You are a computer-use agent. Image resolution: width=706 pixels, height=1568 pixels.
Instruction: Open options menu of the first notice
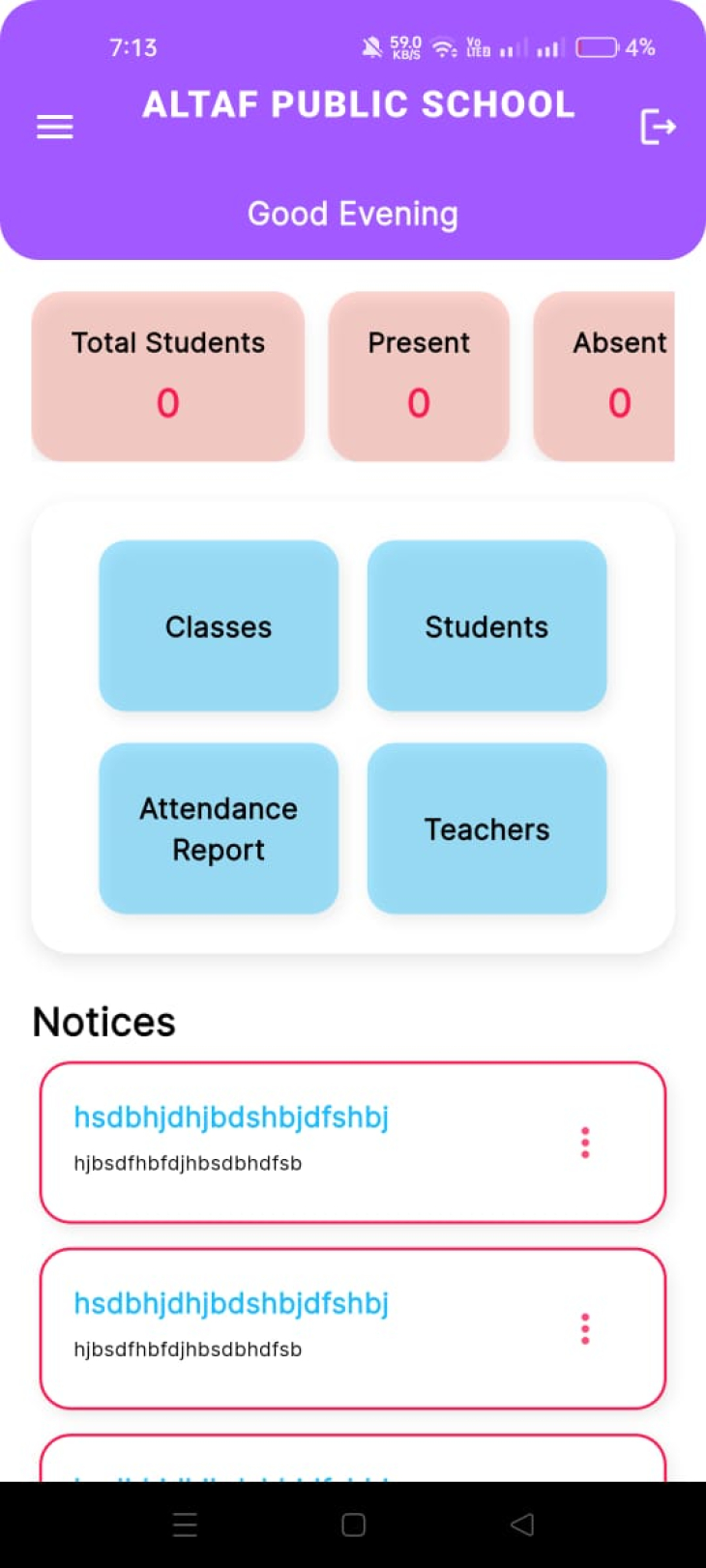pos(585,1143)
